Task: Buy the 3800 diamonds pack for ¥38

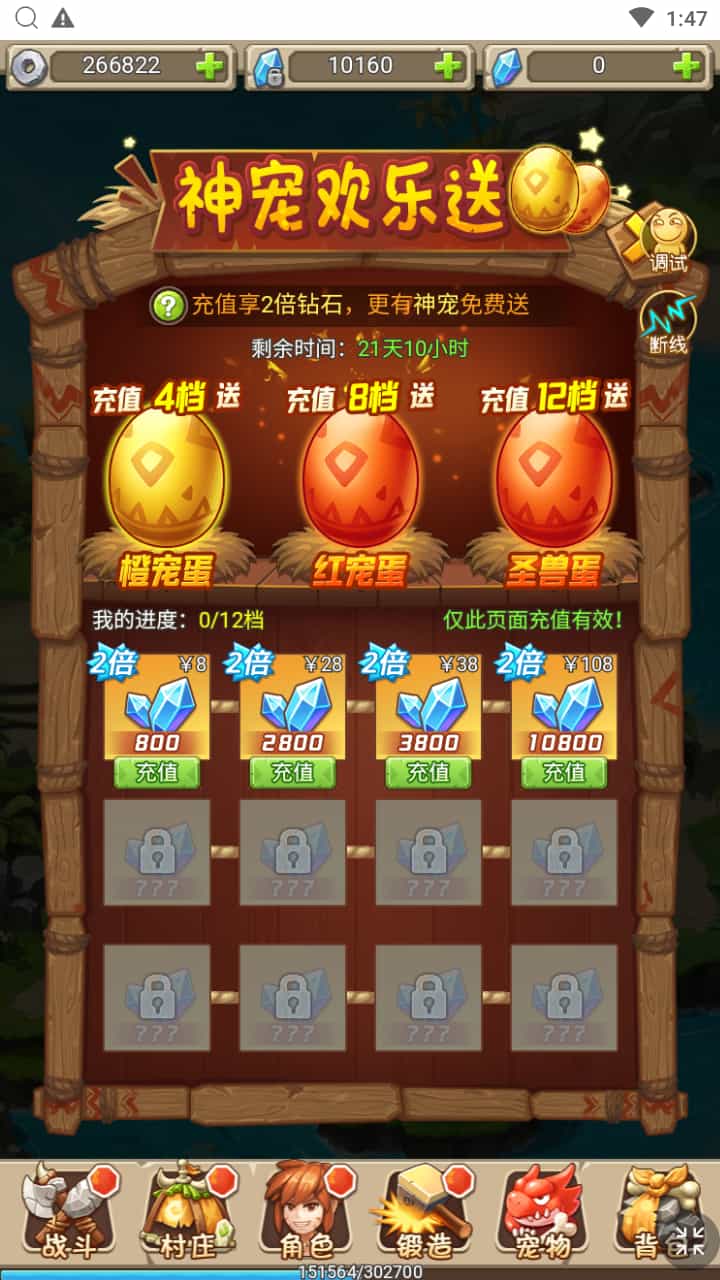Action: [429, 772]
